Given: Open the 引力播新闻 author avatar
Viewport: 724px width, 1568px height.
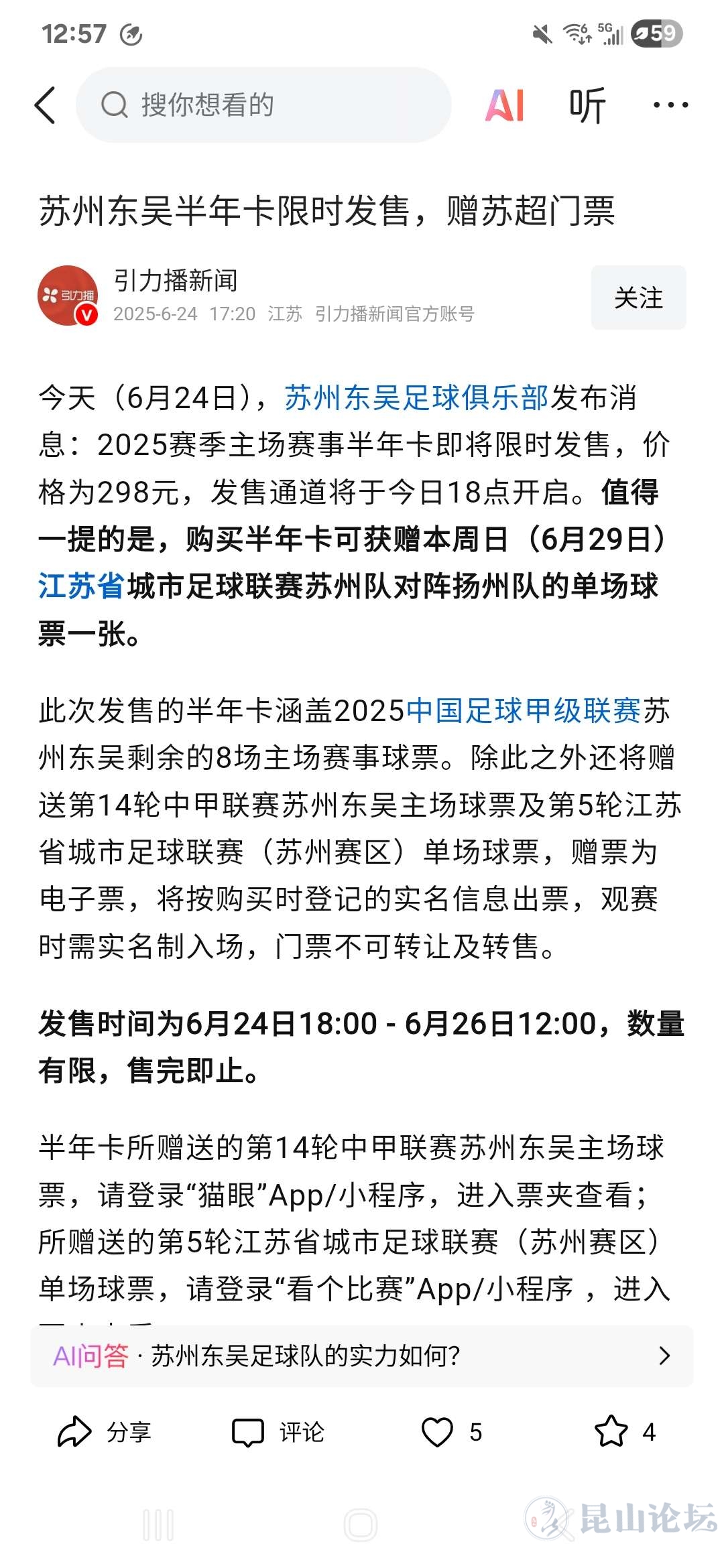Looking at the screenshot, I should (68, 296).
